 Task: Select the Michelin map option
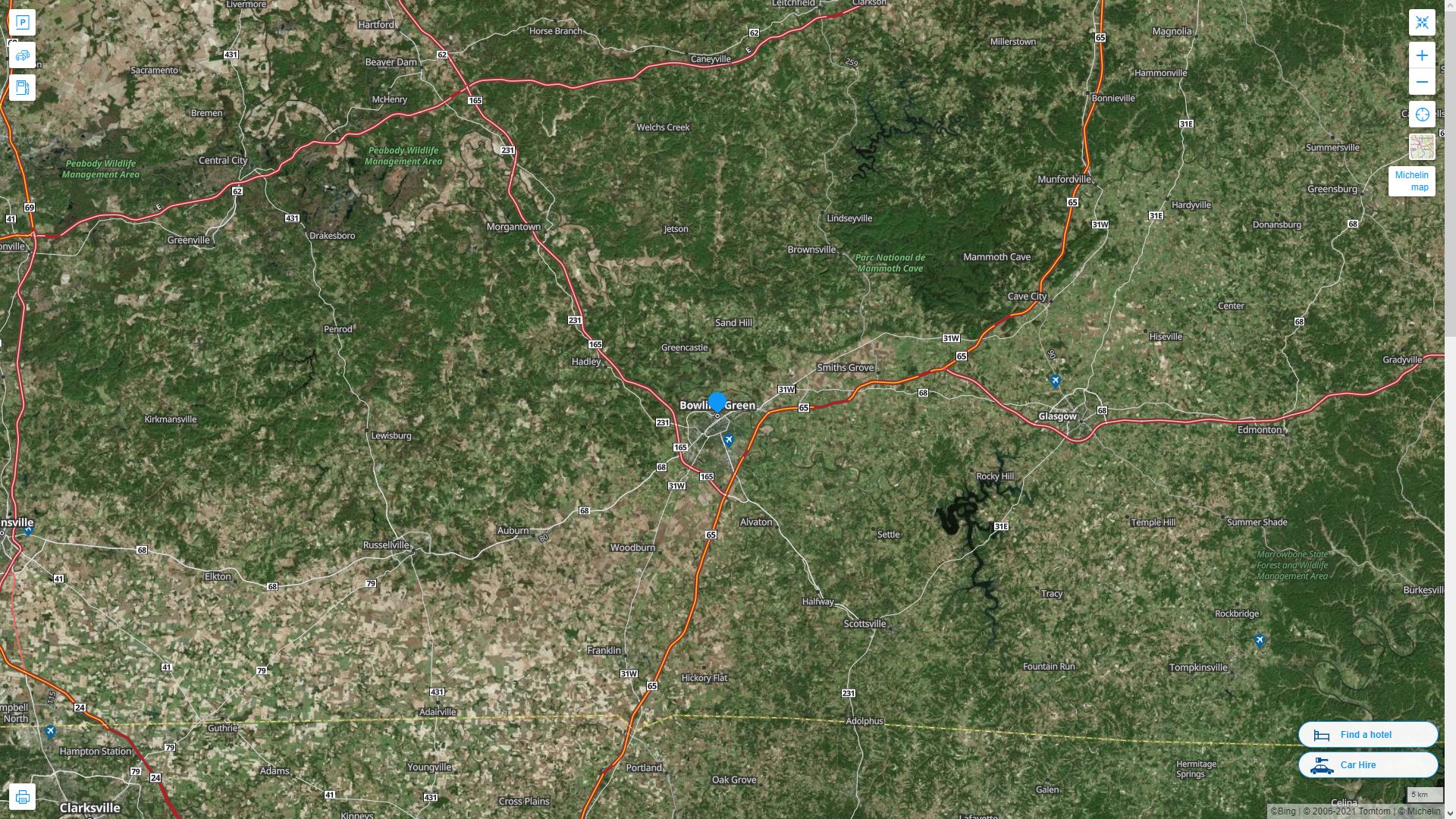pos(1411,181)
